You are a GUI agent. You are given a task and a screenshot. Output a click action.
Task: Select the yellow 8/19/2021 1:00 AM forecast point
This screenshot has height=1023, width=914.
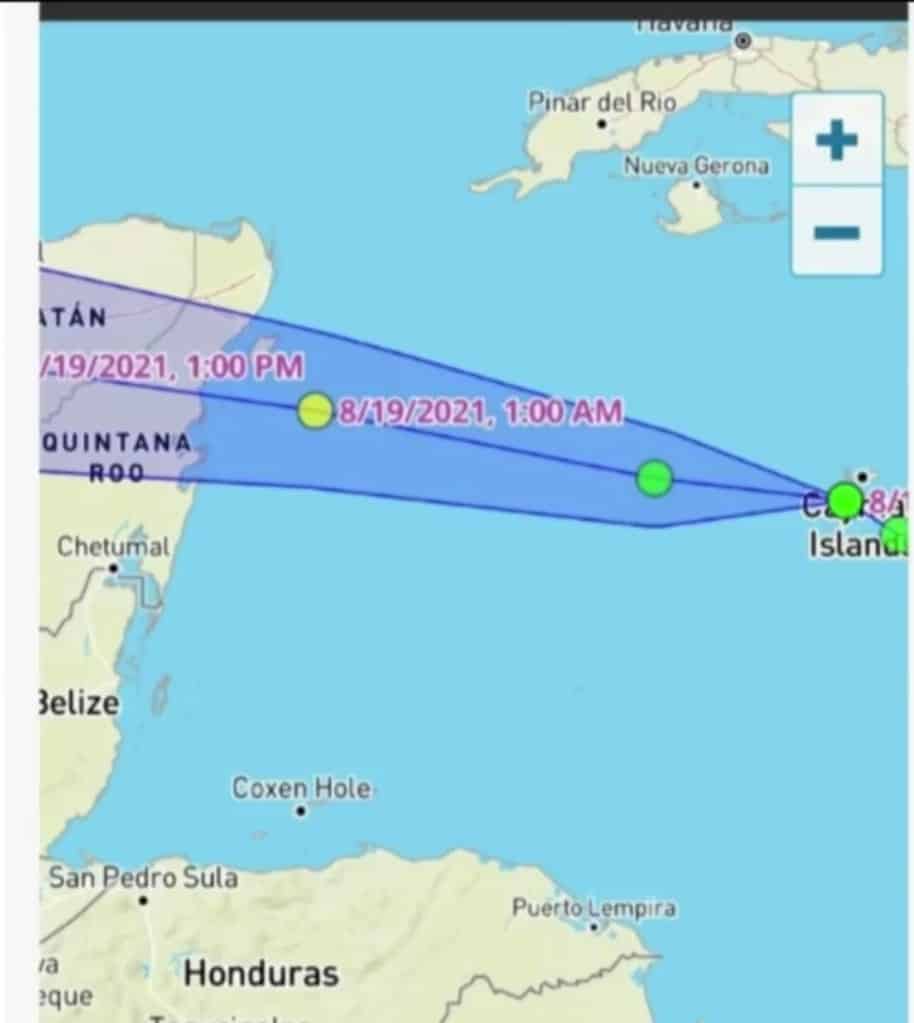(315, 410)
